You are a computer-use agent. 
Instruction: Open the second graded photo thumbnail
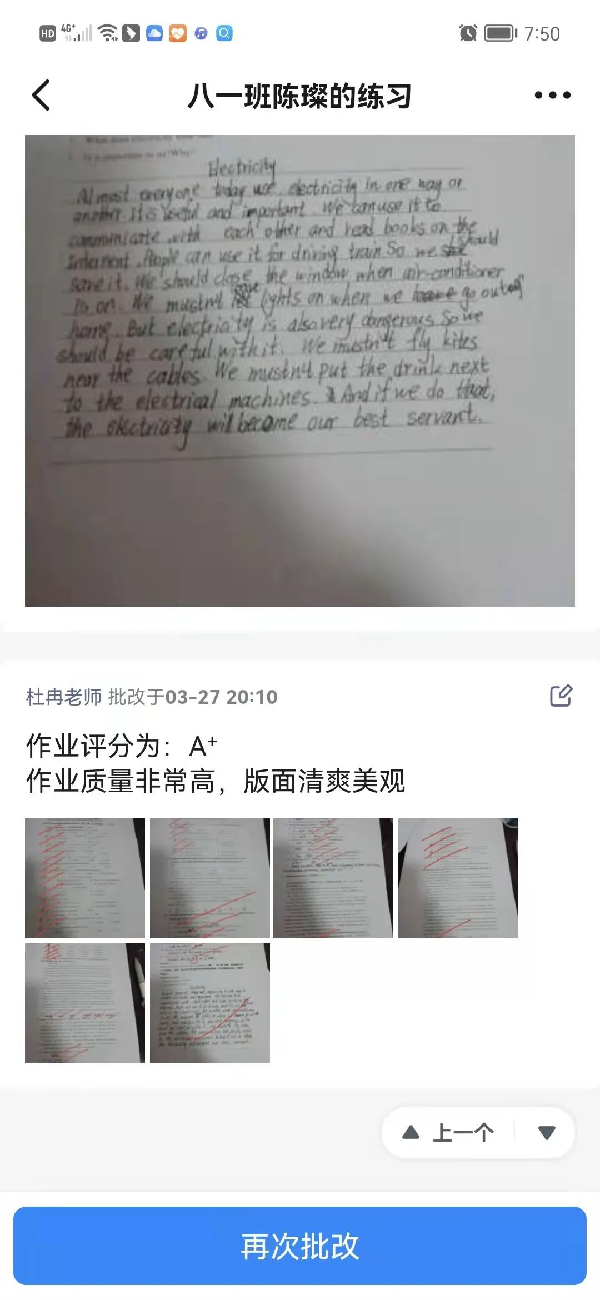pyautogui.click(x=210, y=878)
